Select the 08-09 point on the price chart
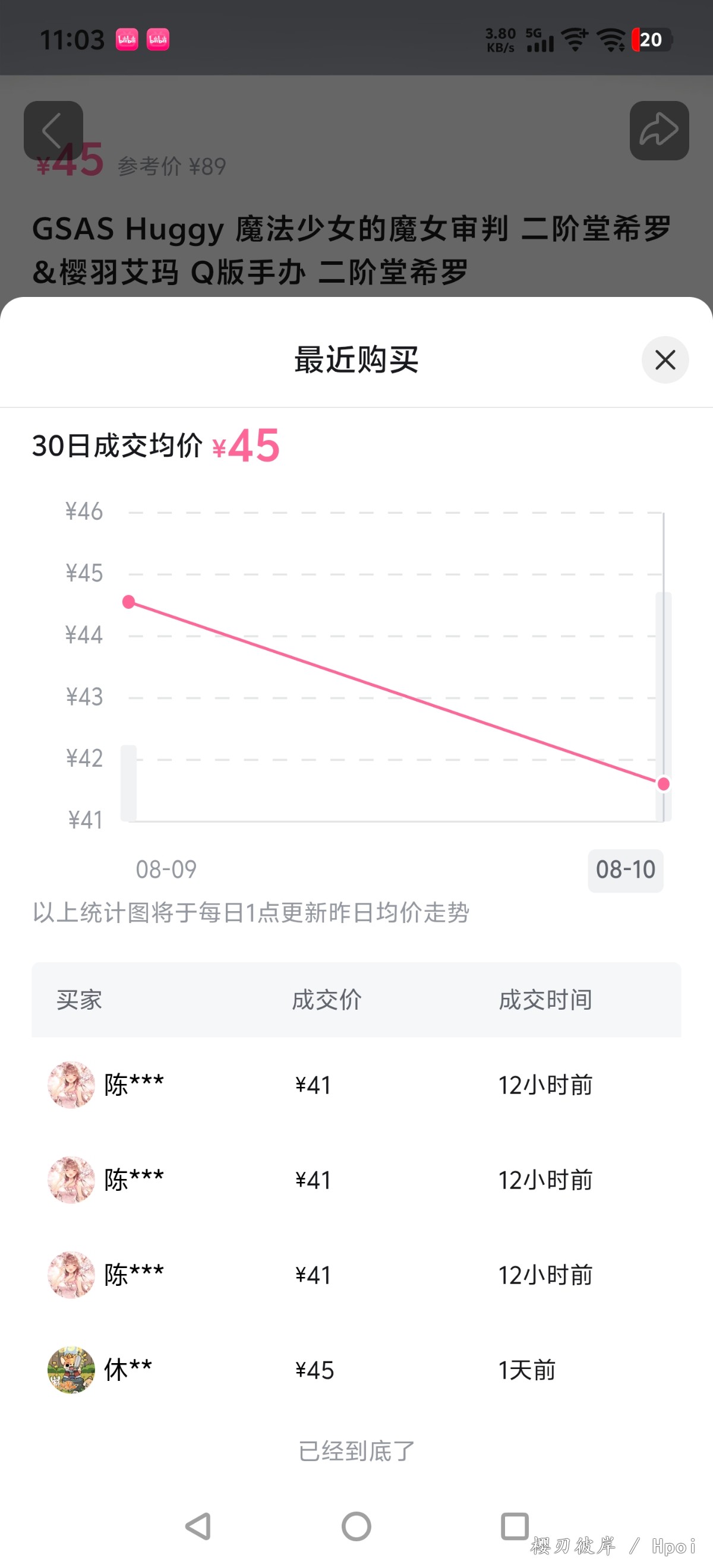This screenshot has width=713, height=1568. 128,602
